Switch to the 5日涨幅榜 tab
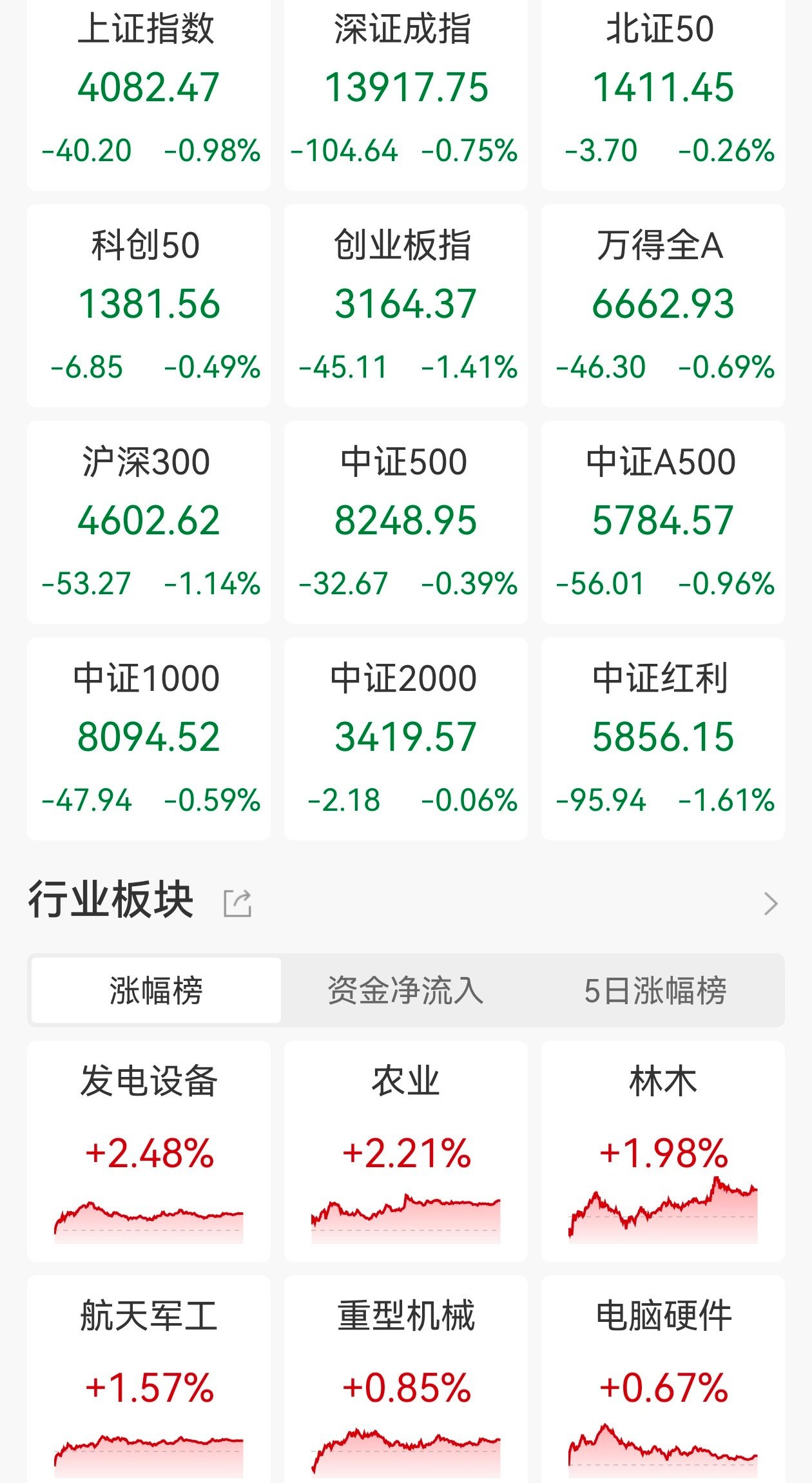Screen dimensions: 812x1483 (655, 991)
